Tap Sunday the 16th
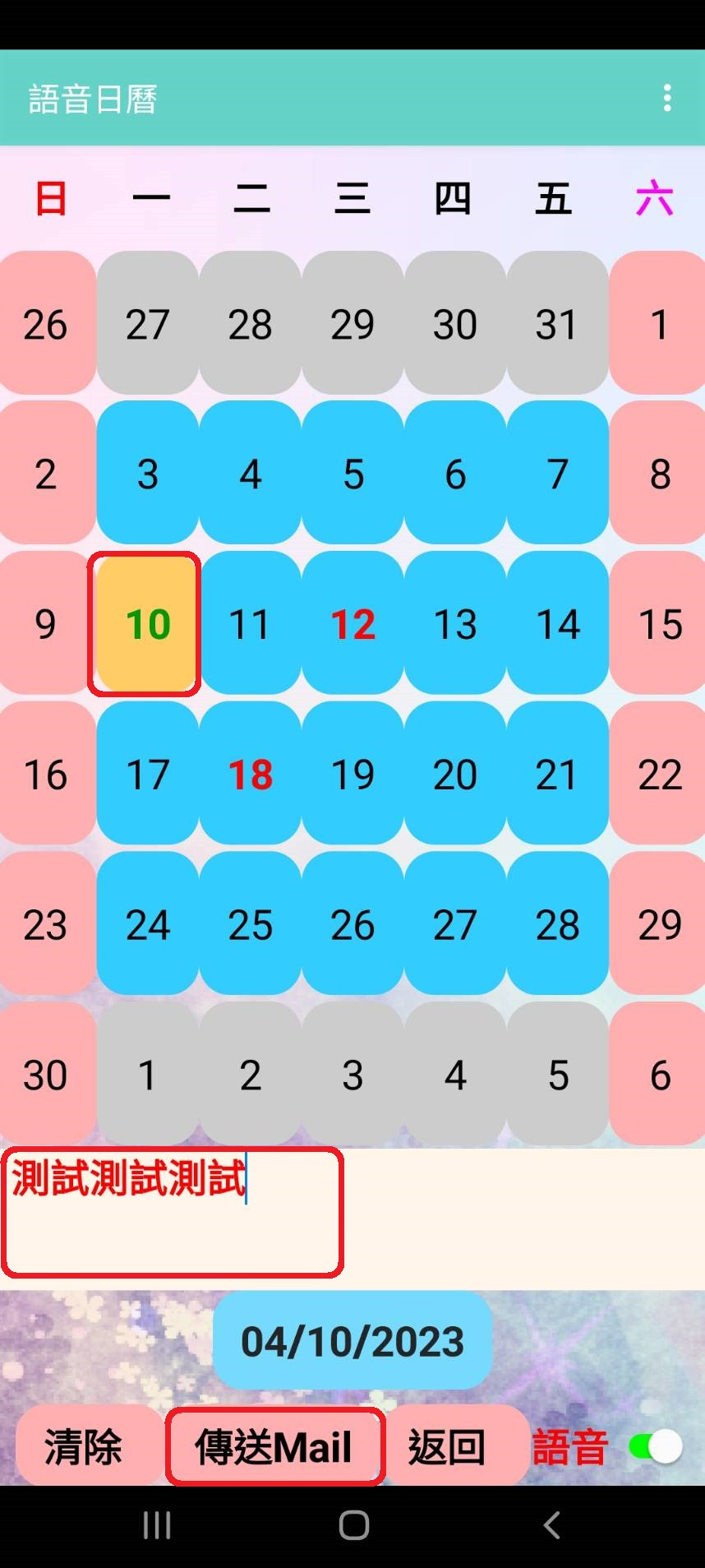Image resolution: width=705 pixels, height=1568 pixels. (45, 775)
